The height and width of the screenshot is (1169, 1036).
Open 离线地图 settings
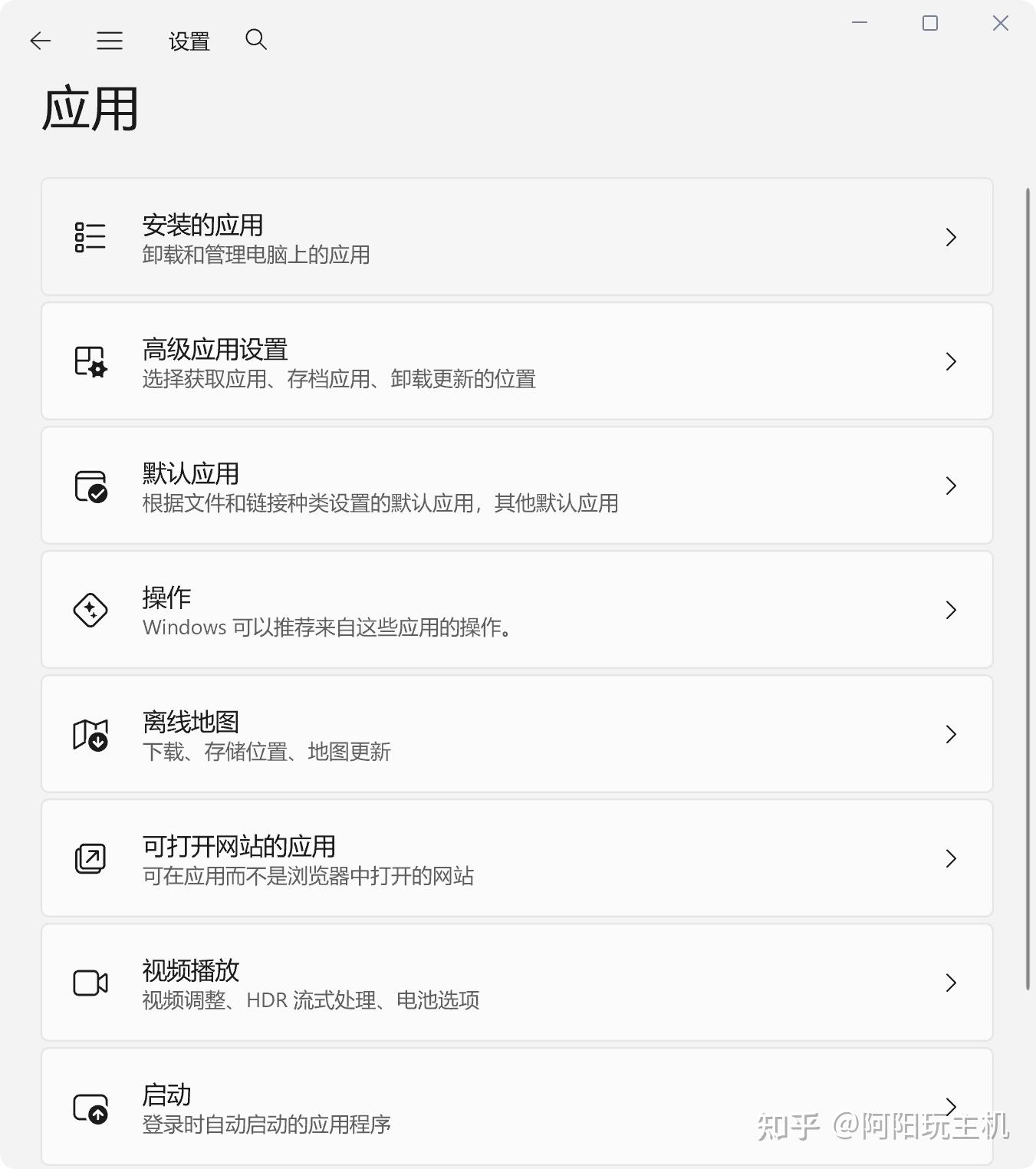517,734
